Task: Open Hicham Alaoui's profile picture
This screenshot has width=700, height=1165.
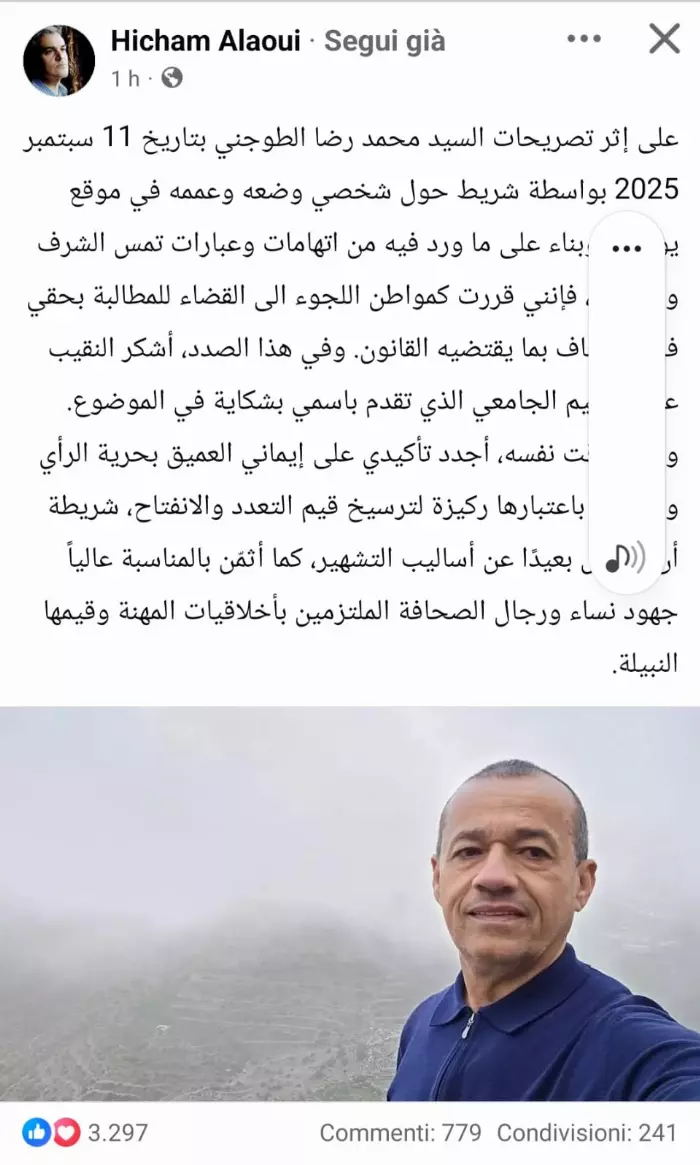Action: (x=58, y=60)
